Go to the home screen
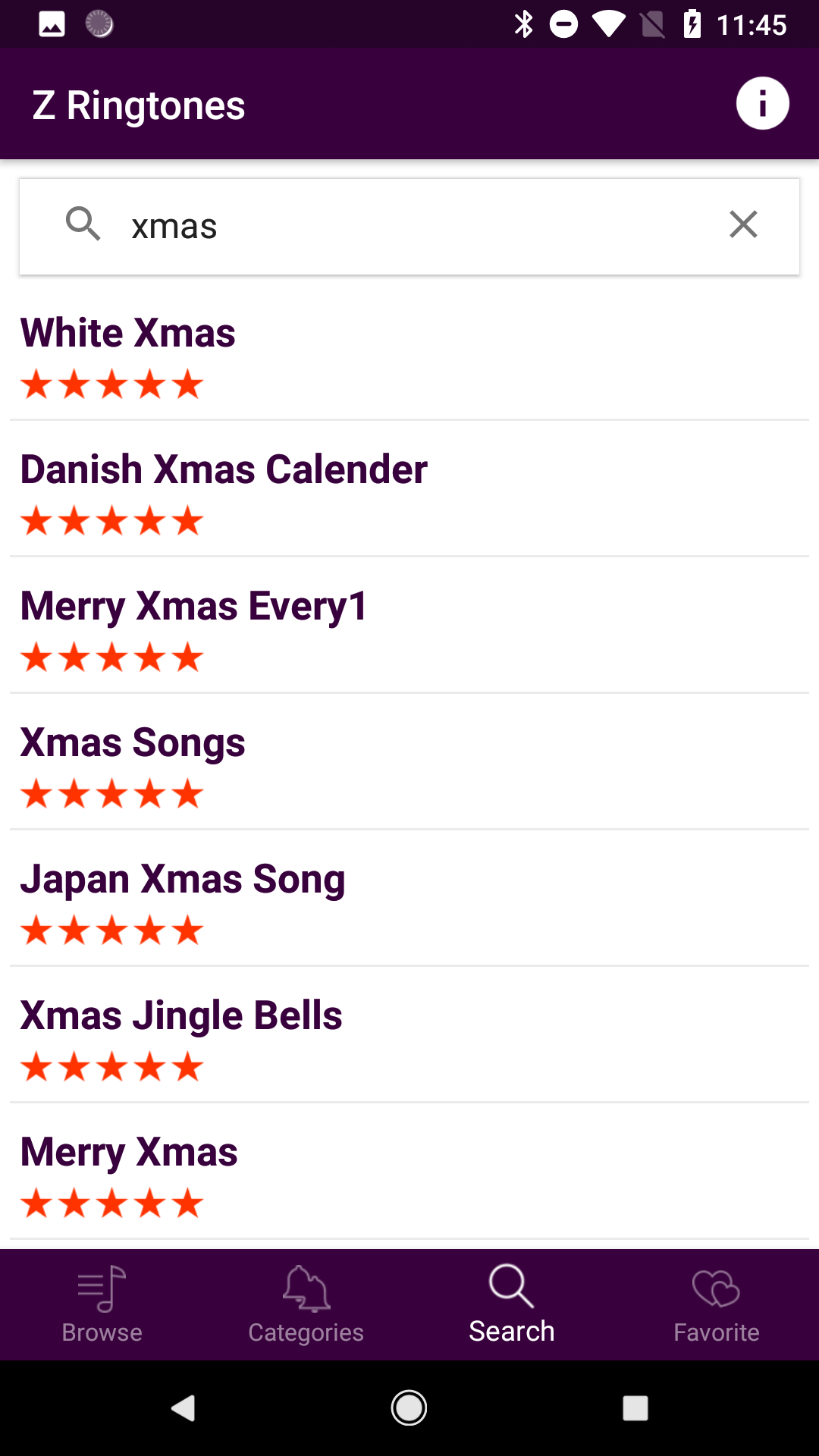819x1456 pixels. 409,1408
